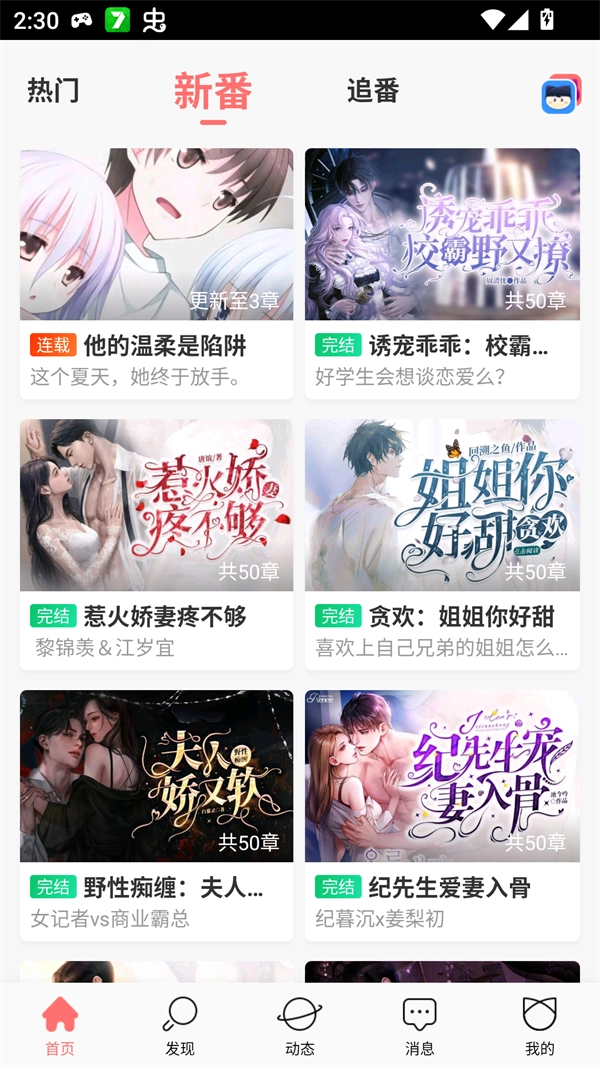Open the comic 纪先生爱妻入骨
Image resolution: width=600 pixels, height=1066 pixels.
tap(442, 814)
